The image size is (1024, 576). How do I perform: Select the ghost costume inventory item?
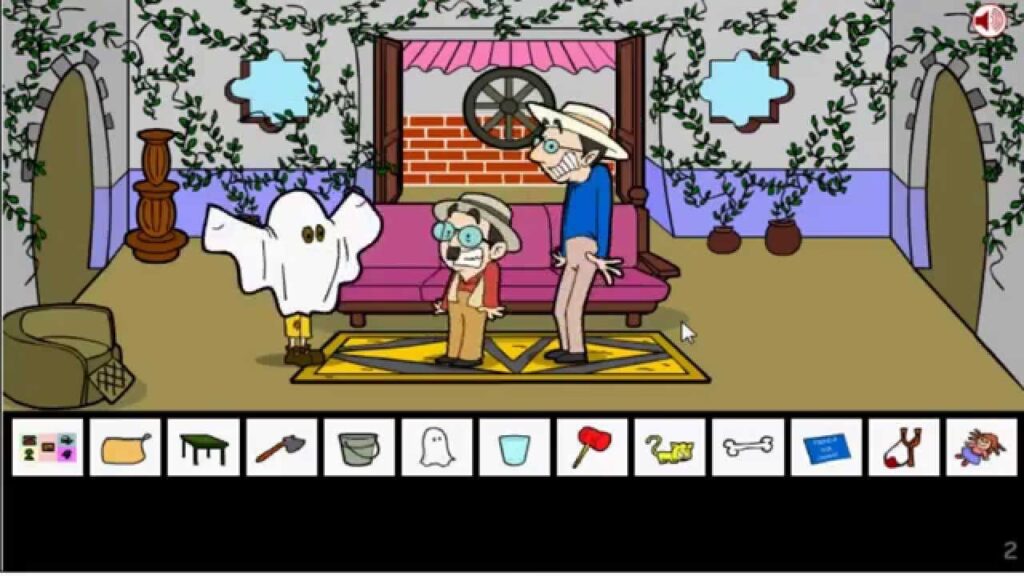click(436, 447)
